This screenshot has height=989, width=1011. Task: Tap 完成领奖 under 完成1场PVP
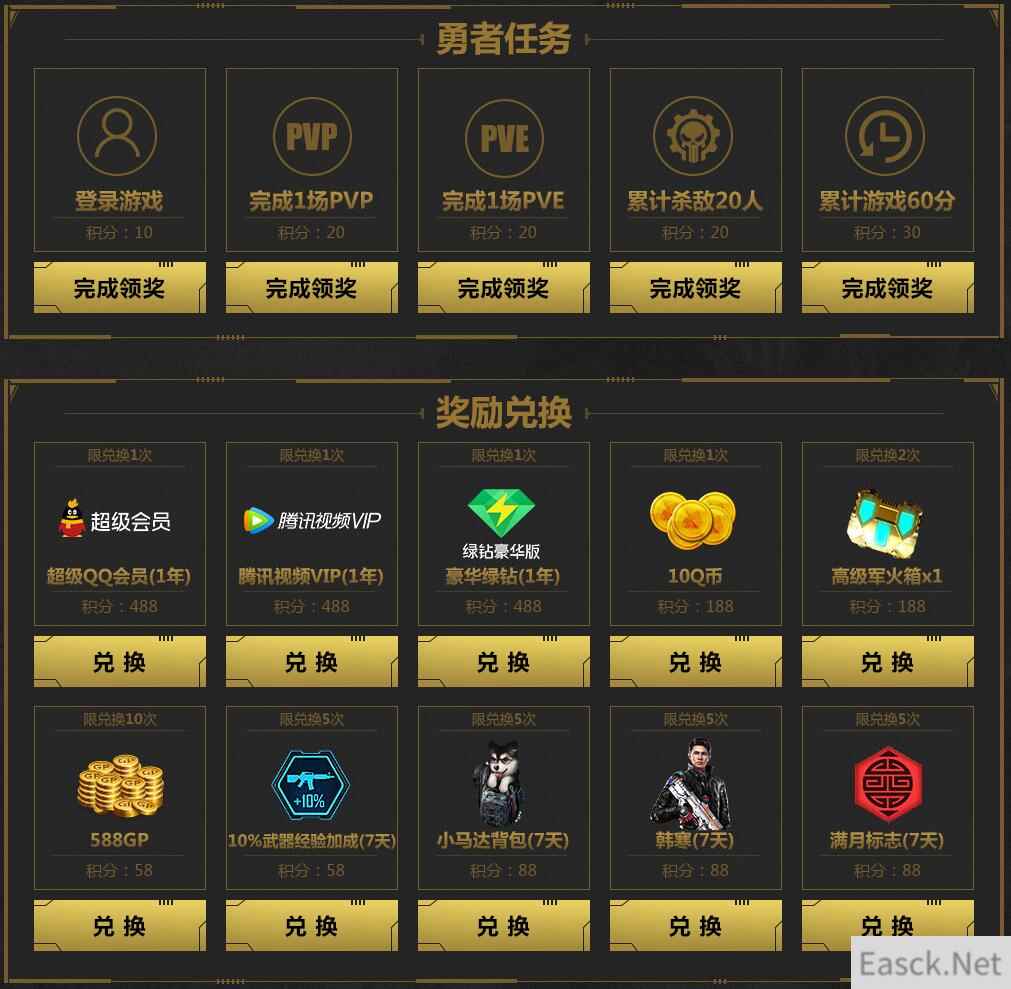point(311,288)
